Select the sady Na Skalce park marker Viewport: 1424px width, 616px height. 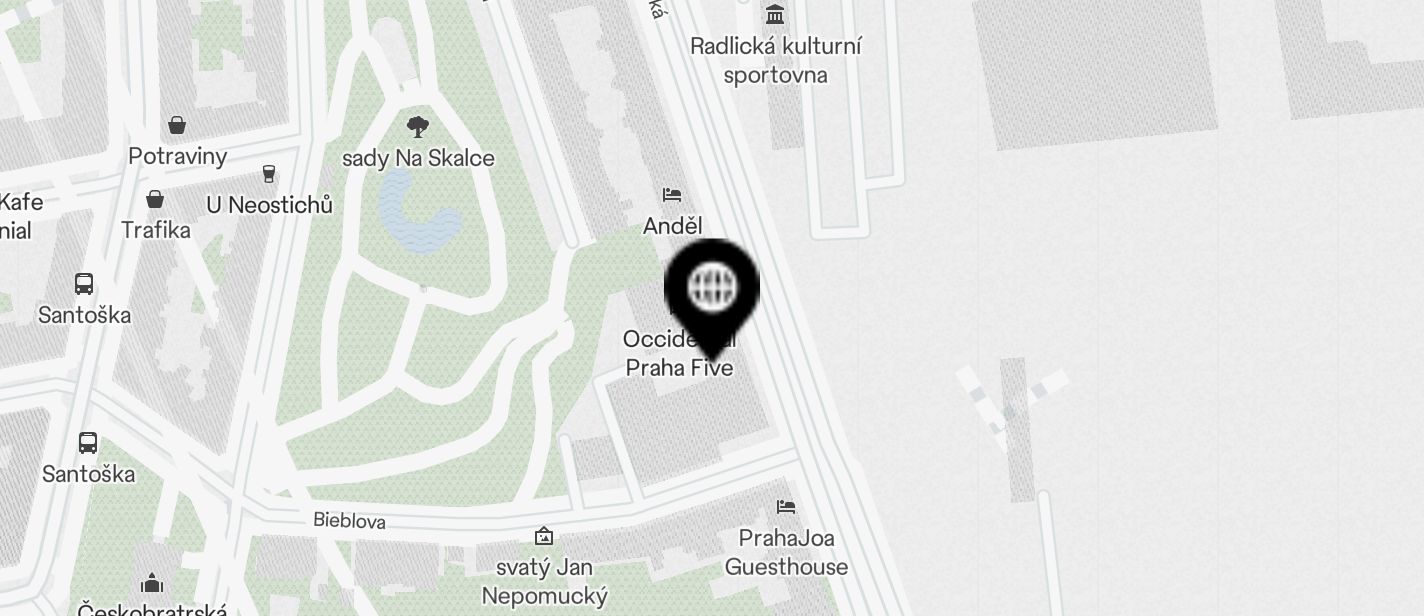pyautogui.click(x=418, y=127)
